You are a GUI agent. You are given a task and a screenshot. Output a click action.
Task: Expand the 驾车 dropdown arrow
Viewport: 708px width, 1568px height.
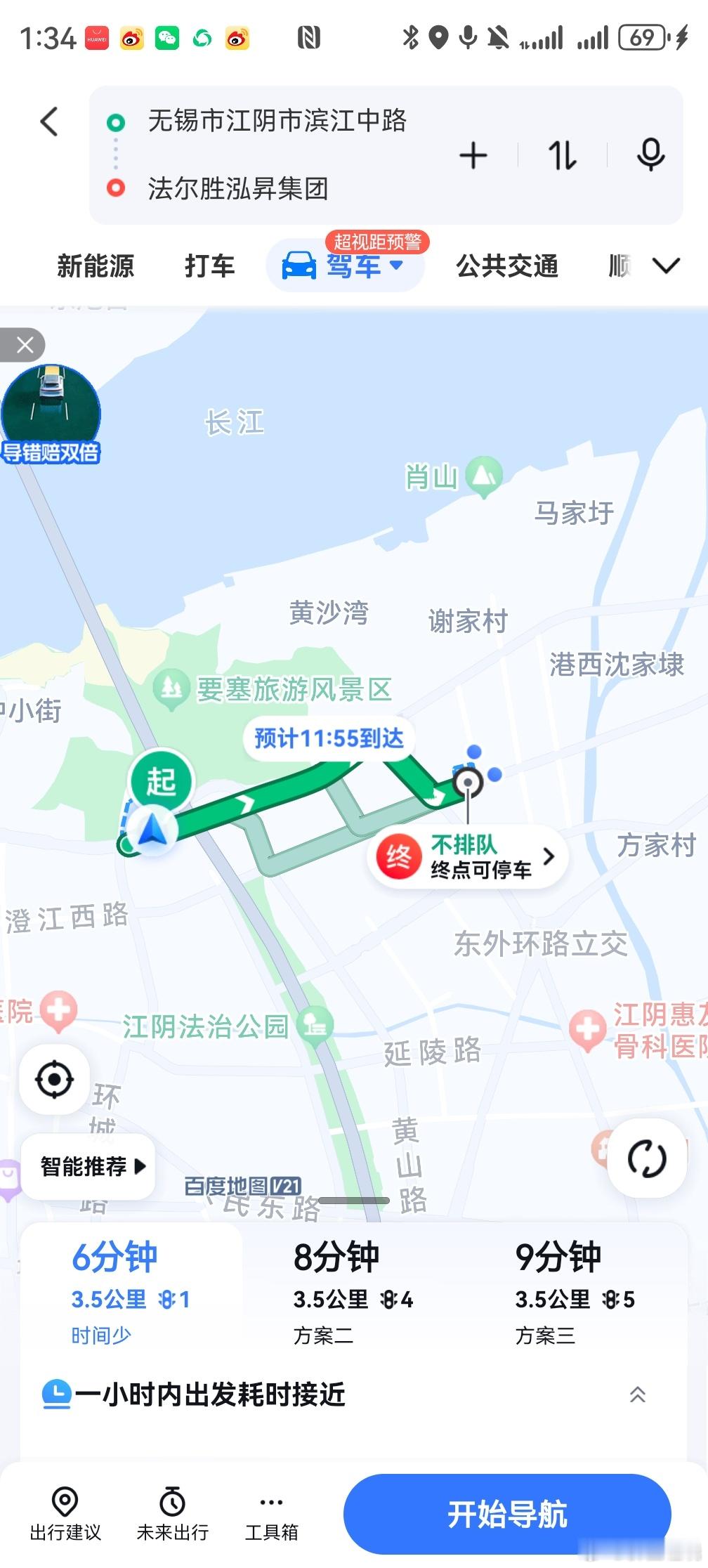click(x=398, y=268)
